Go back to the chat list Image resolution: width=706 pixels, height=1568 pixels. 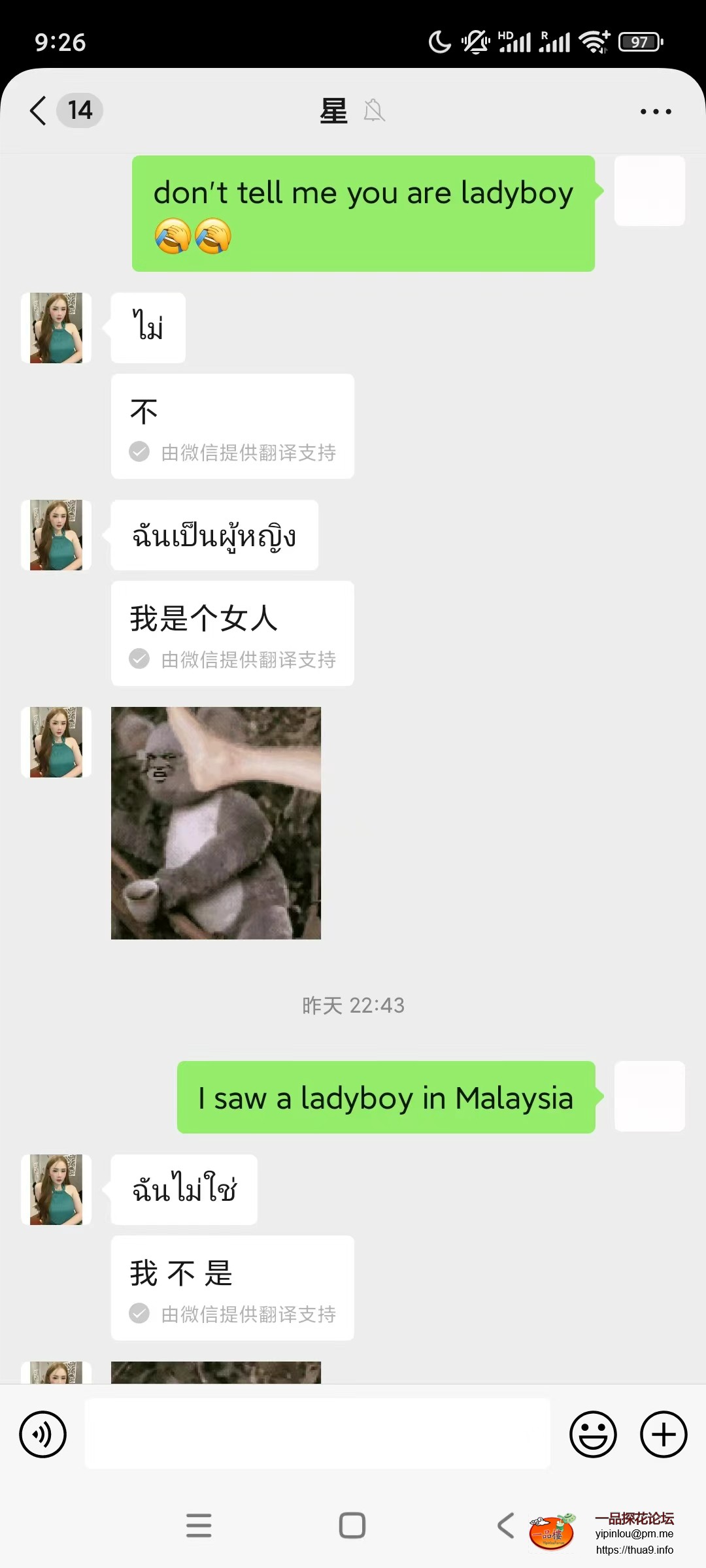(39, 110)
